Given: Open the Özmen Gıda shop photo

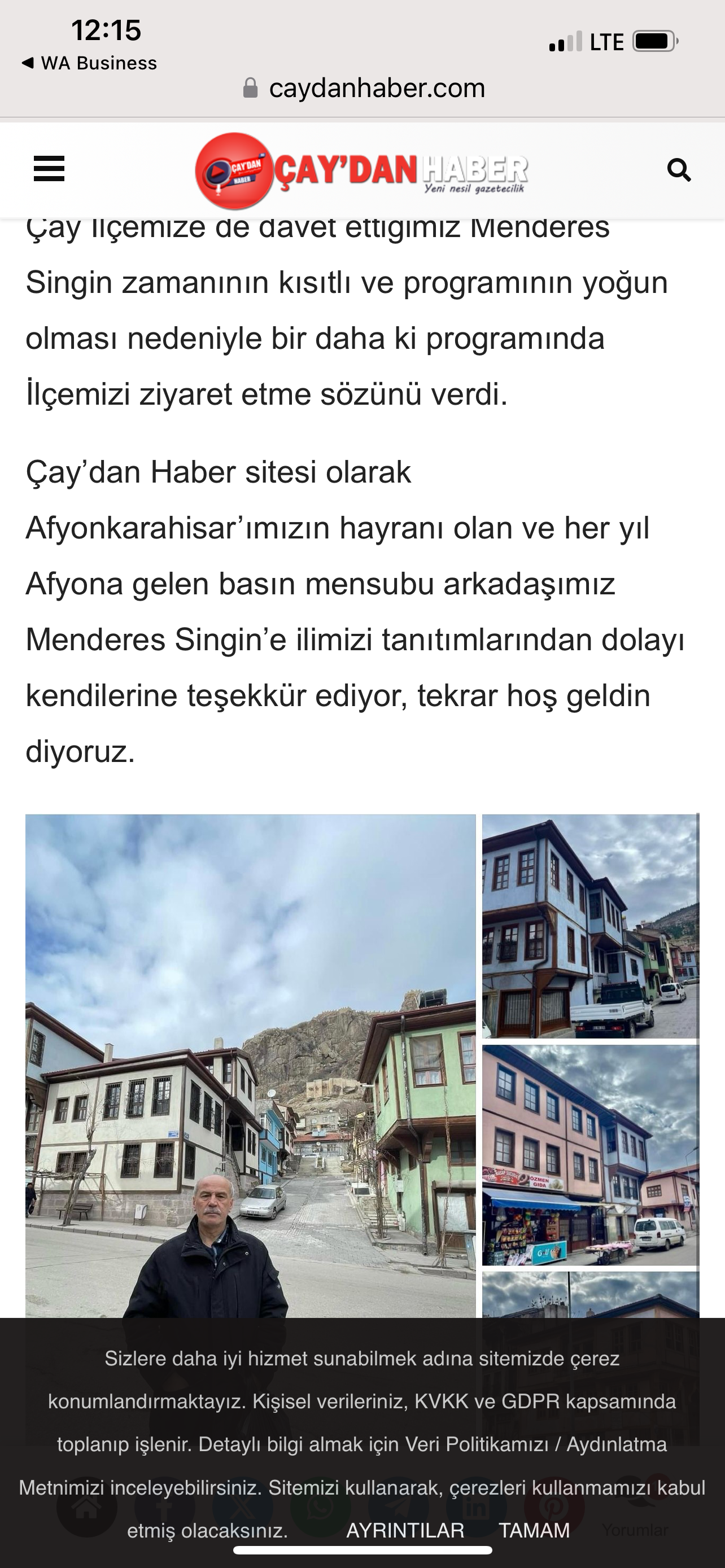Looking at the screenshot, I should pos(590,1155).
